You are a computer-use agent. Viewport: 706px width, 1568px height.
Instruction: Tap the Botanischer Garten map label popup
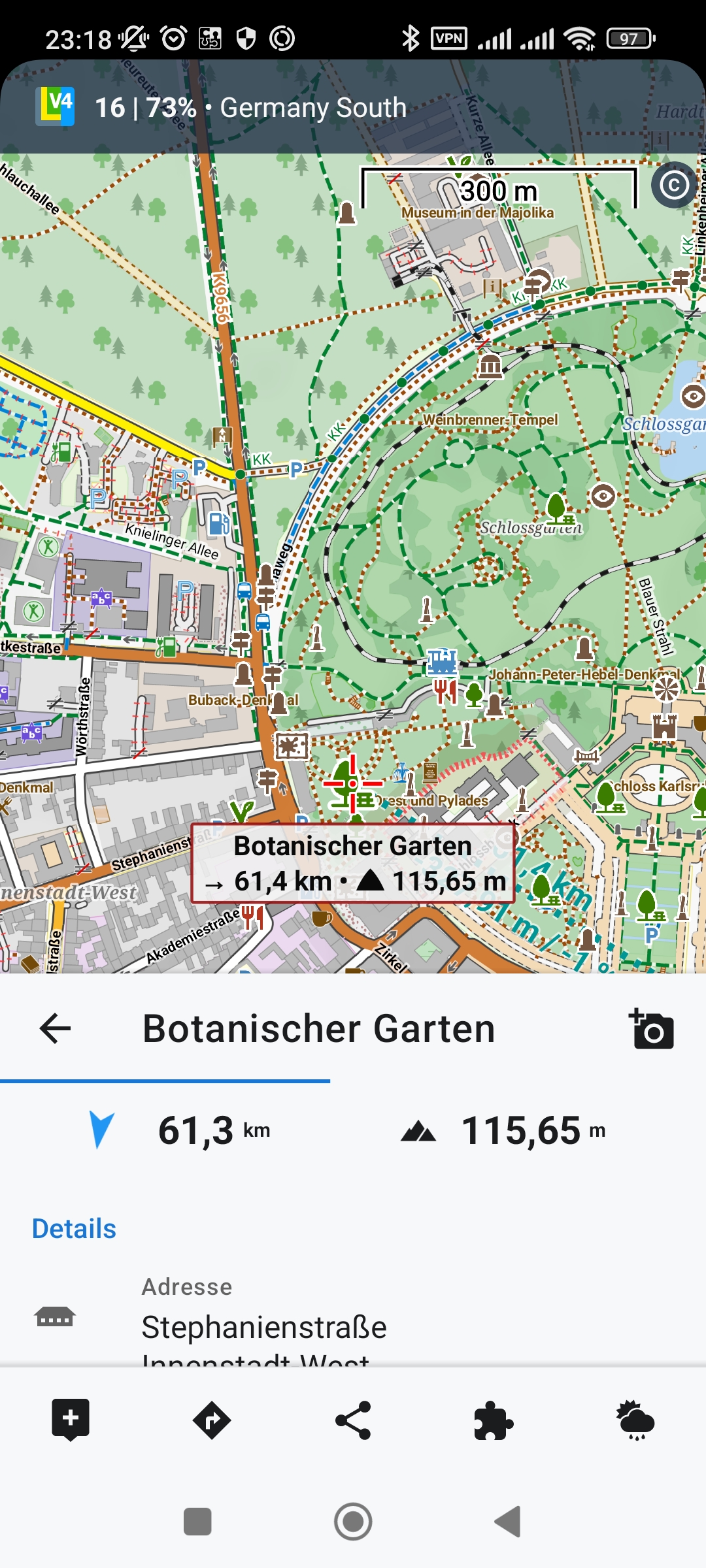(353, 863)
